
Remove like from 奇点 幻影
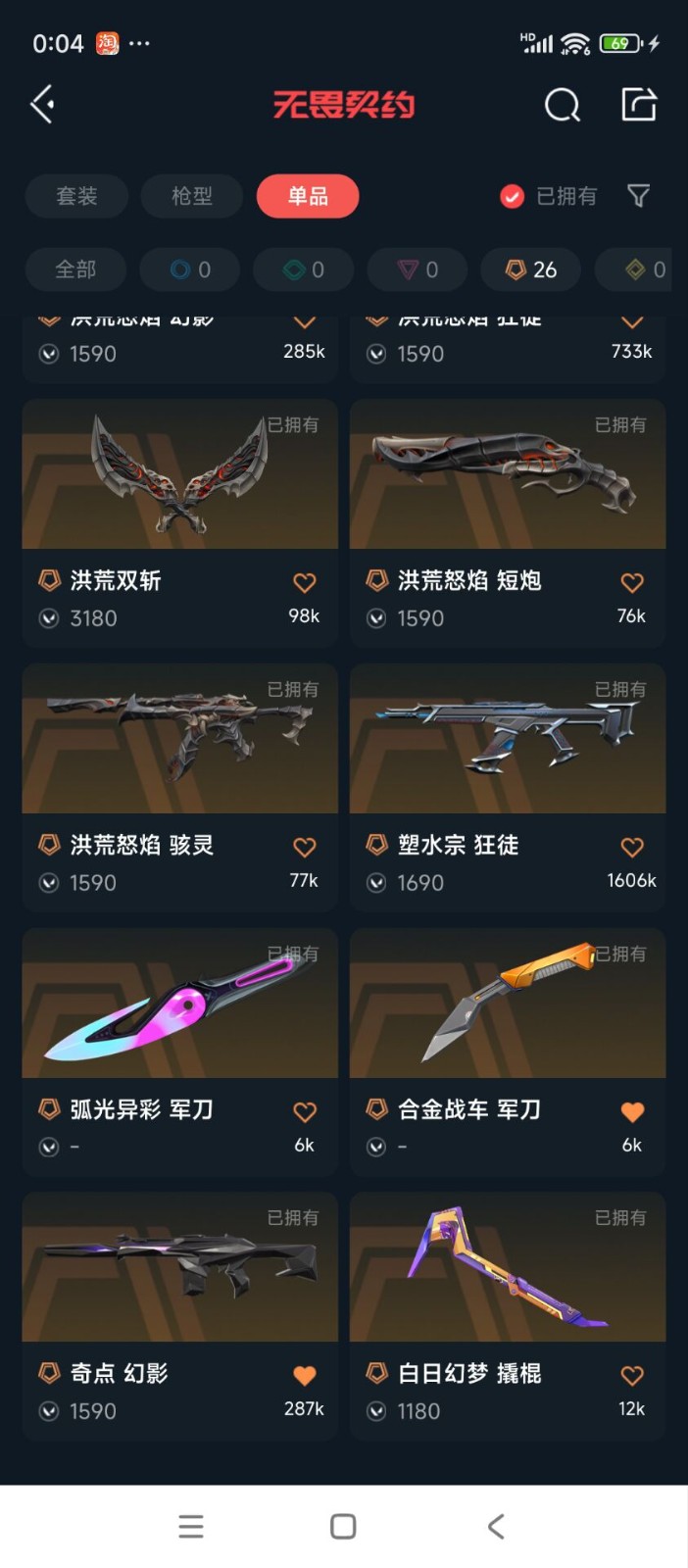click(305, 1376)
